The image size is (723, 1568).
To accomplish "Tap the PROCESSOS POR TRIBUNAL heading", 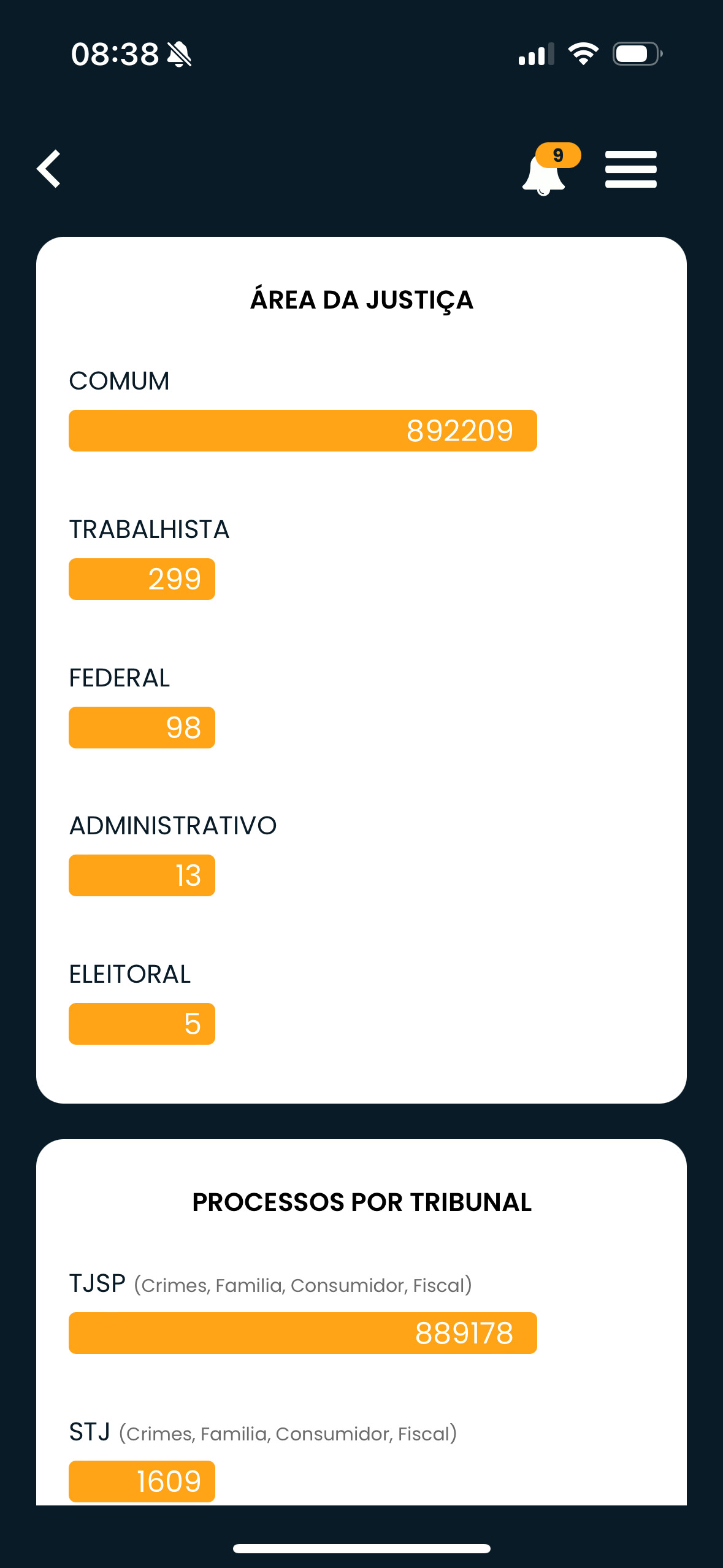I will 361,1202.
